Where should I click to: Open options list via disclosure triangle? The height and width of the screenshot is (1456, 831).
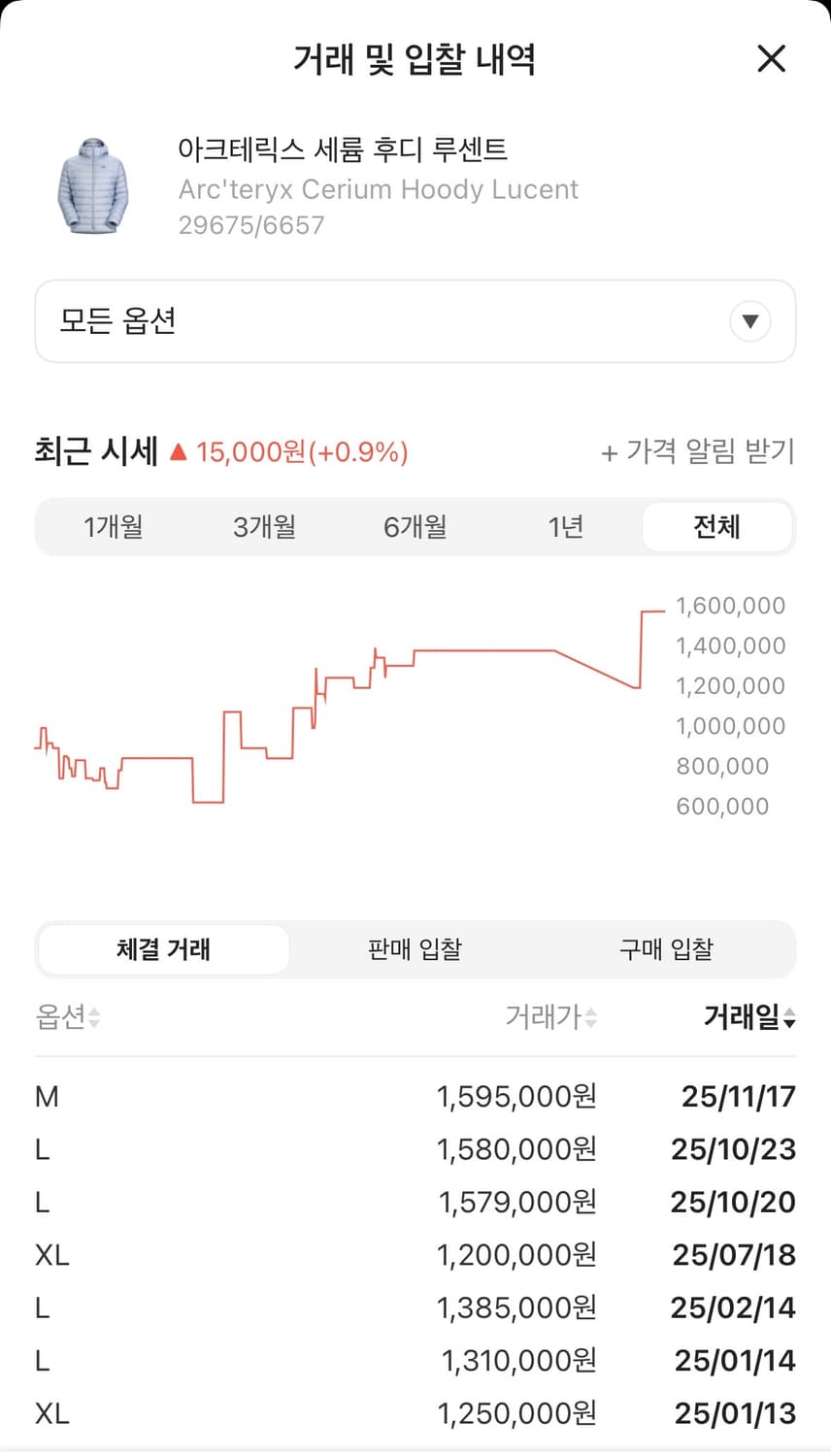pyautogui.click(x=750, y=320)
